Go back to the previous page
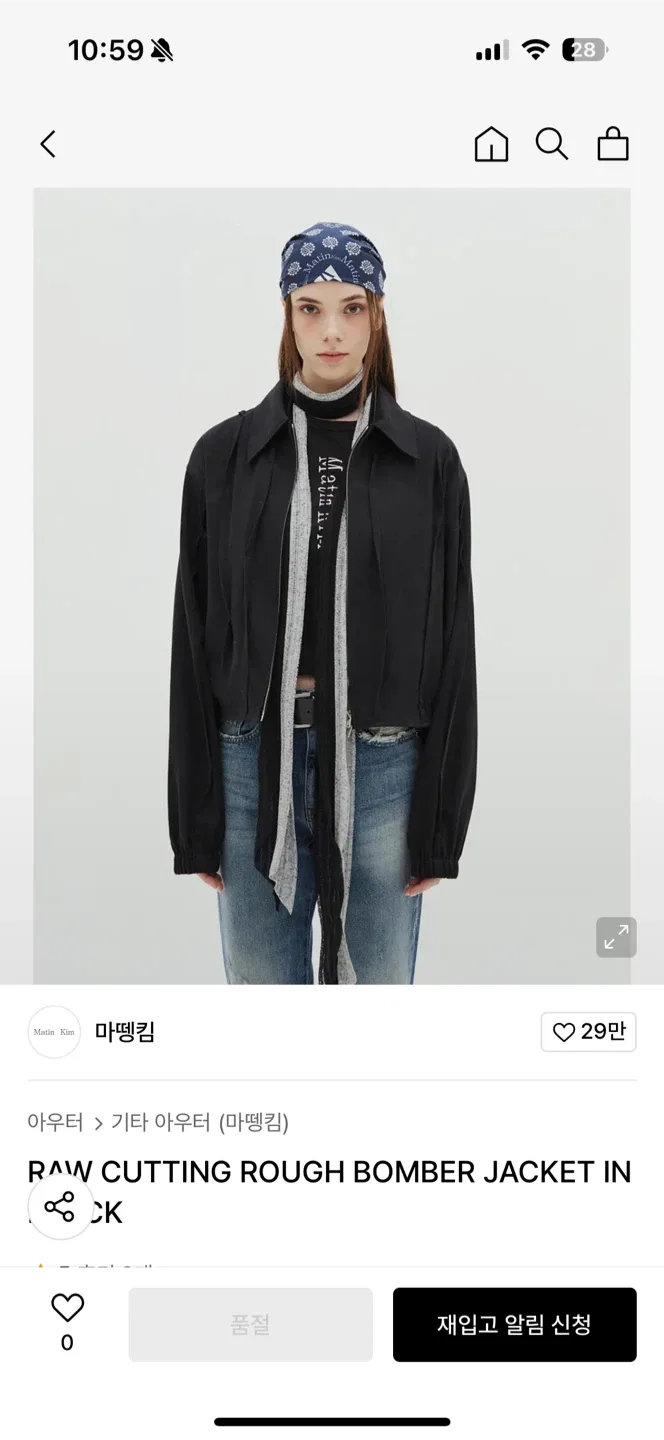The width and height of the screenshot is (664, 1440). (x=48, y=144)
